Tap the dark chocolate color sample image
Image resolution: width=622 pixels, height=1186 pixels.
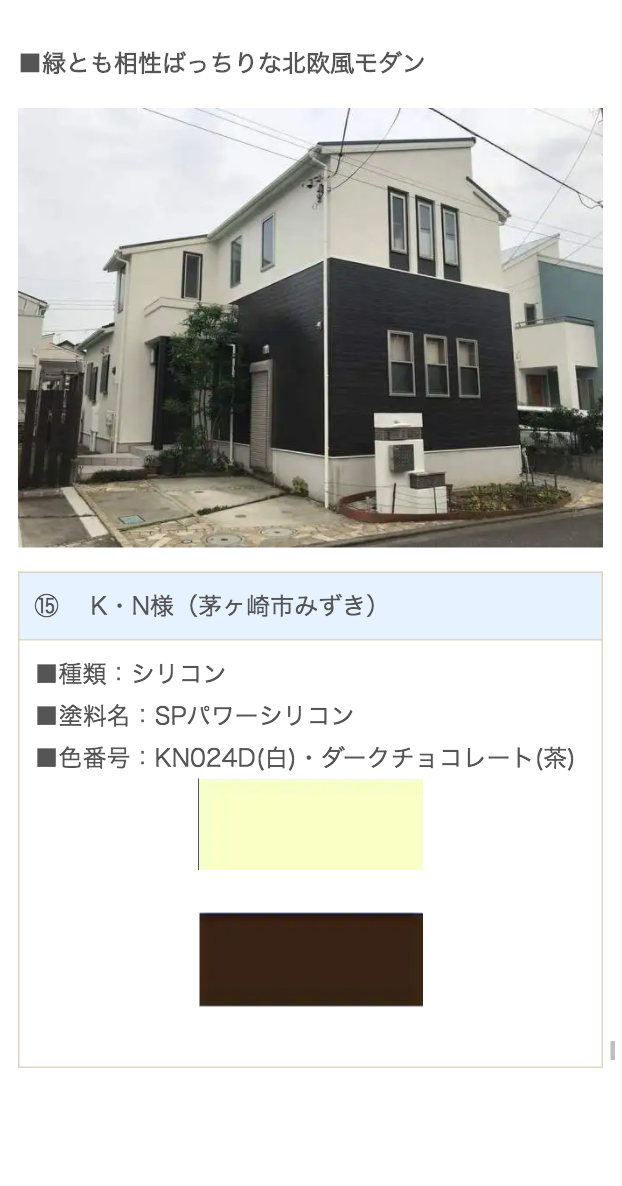coord(311,959)
